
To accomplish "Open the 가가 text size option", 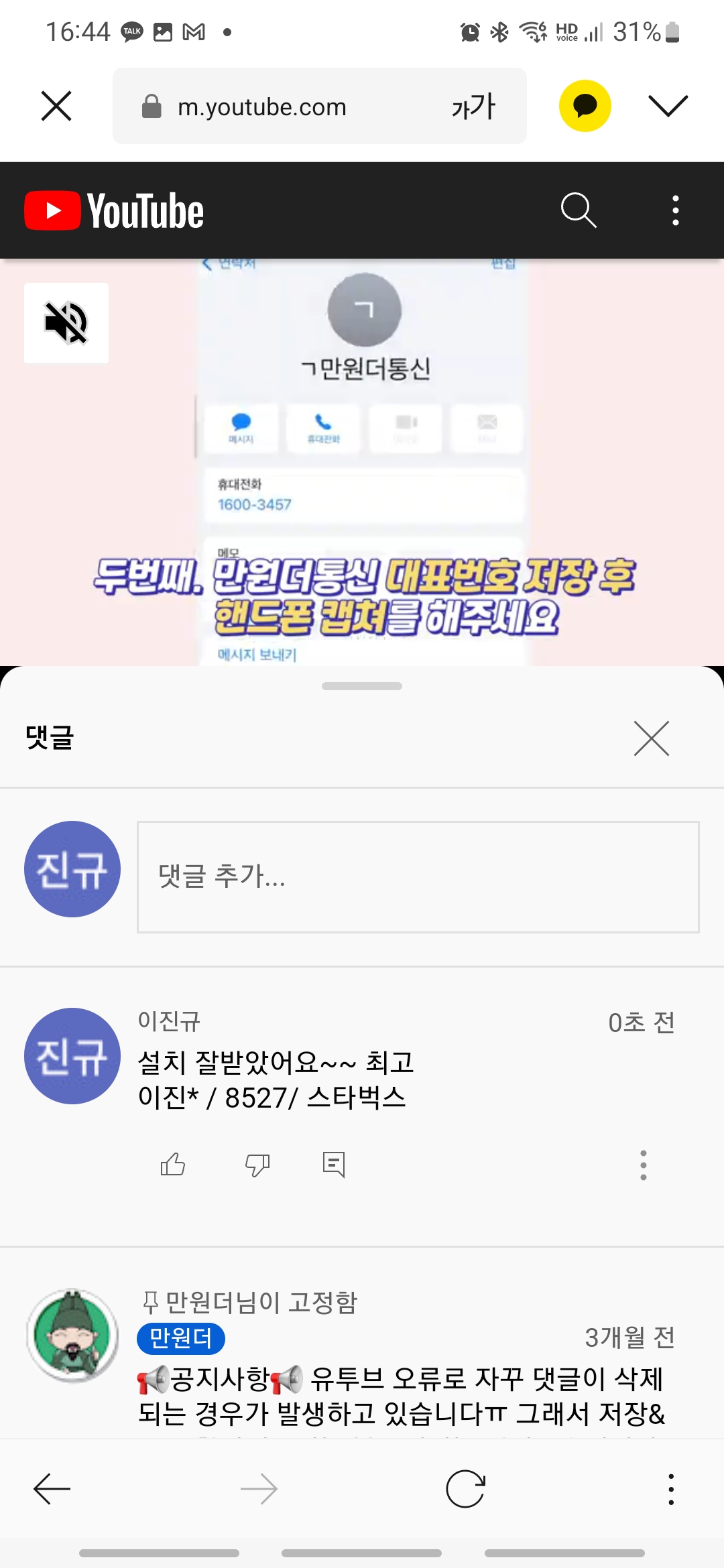I will [x=473, y=107].
